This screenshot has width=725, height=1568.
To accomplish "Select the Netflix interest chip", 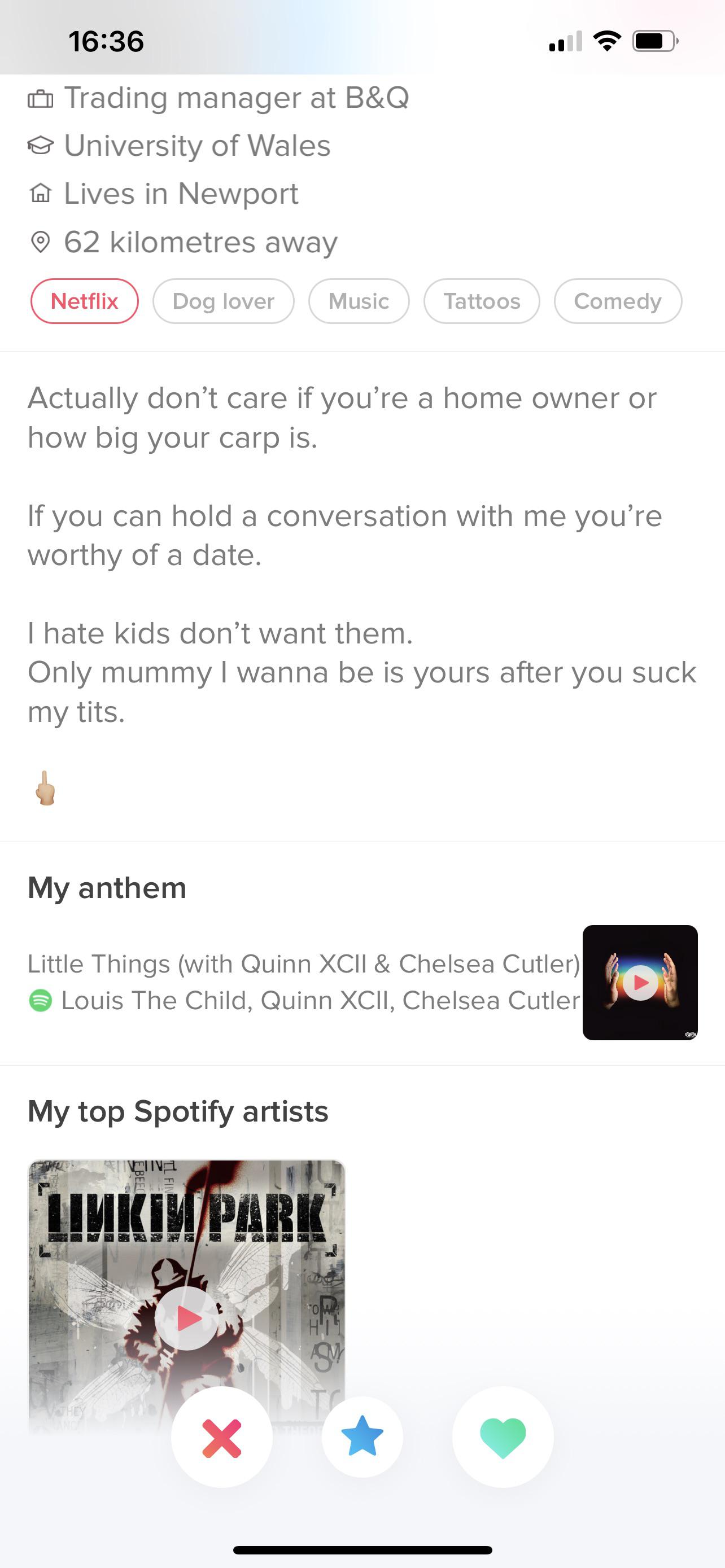I will pyautogui.click(x=85, y=301).
